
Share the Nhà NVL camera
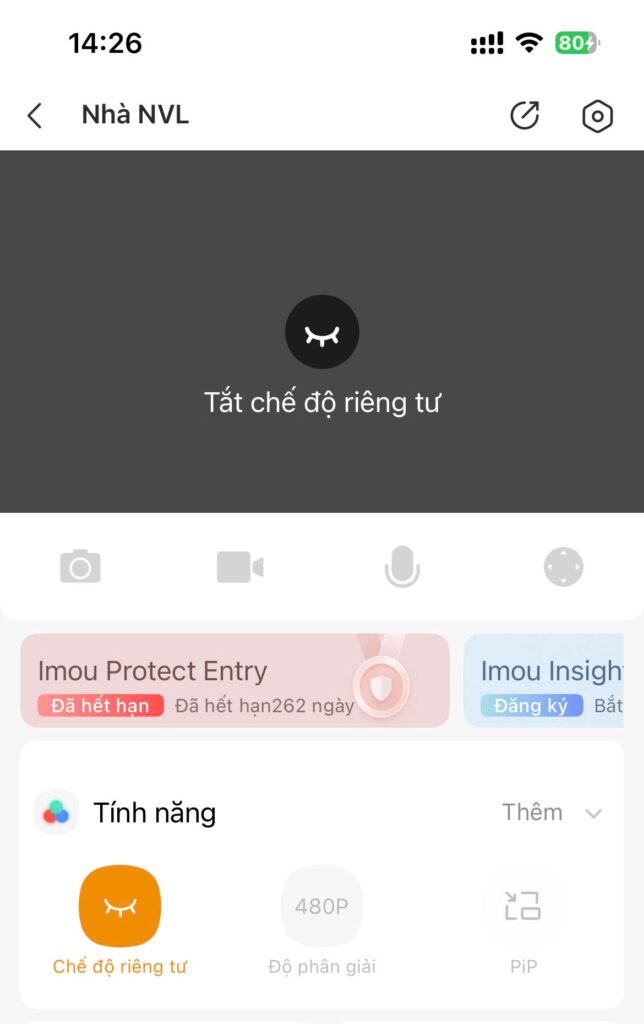click(524, 116)
